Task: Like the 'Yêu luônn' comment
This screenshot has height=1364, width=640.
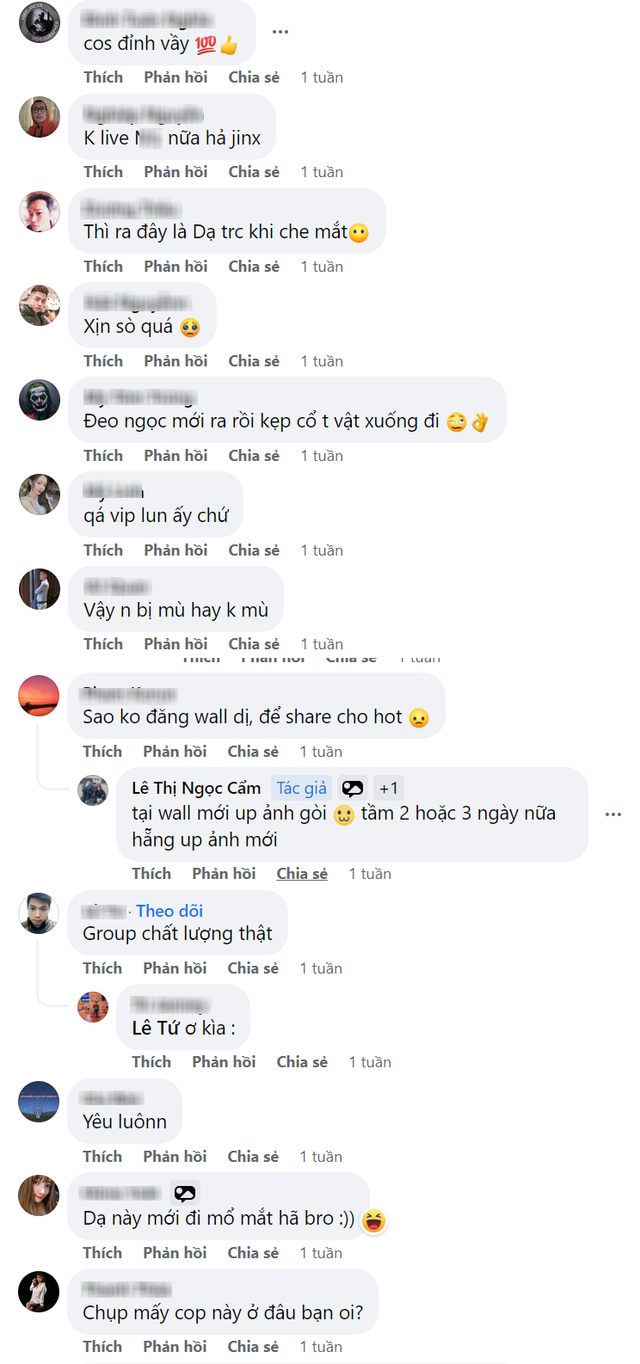Action: (102, 1156)
